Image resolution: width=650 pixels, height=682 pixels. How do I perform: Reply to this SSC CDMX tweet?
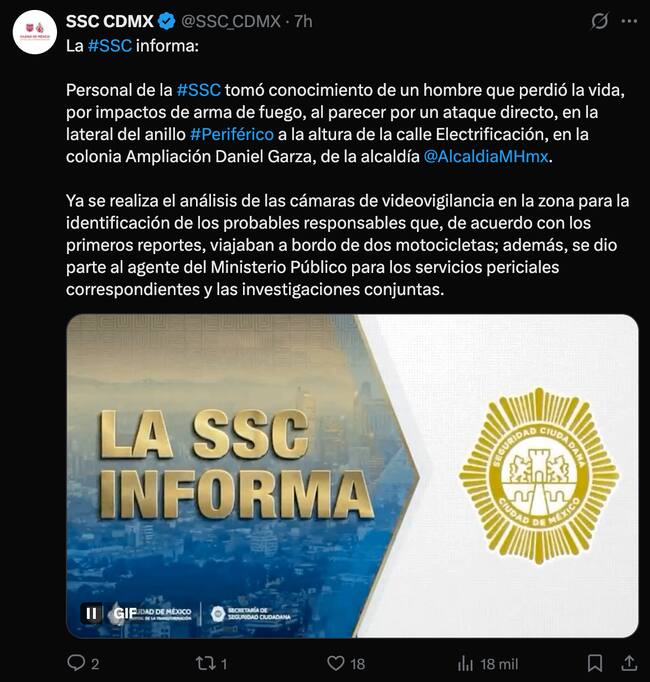77,663
